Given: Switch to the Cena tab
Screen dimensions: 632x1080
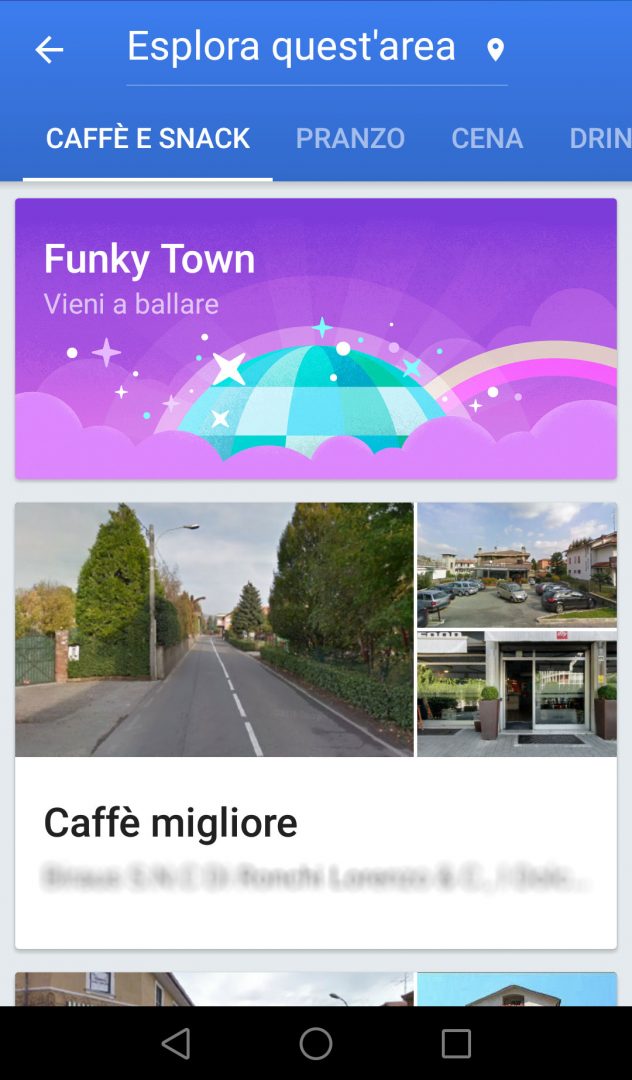Looking at the screenshot, I should click(x=487, y=139).
